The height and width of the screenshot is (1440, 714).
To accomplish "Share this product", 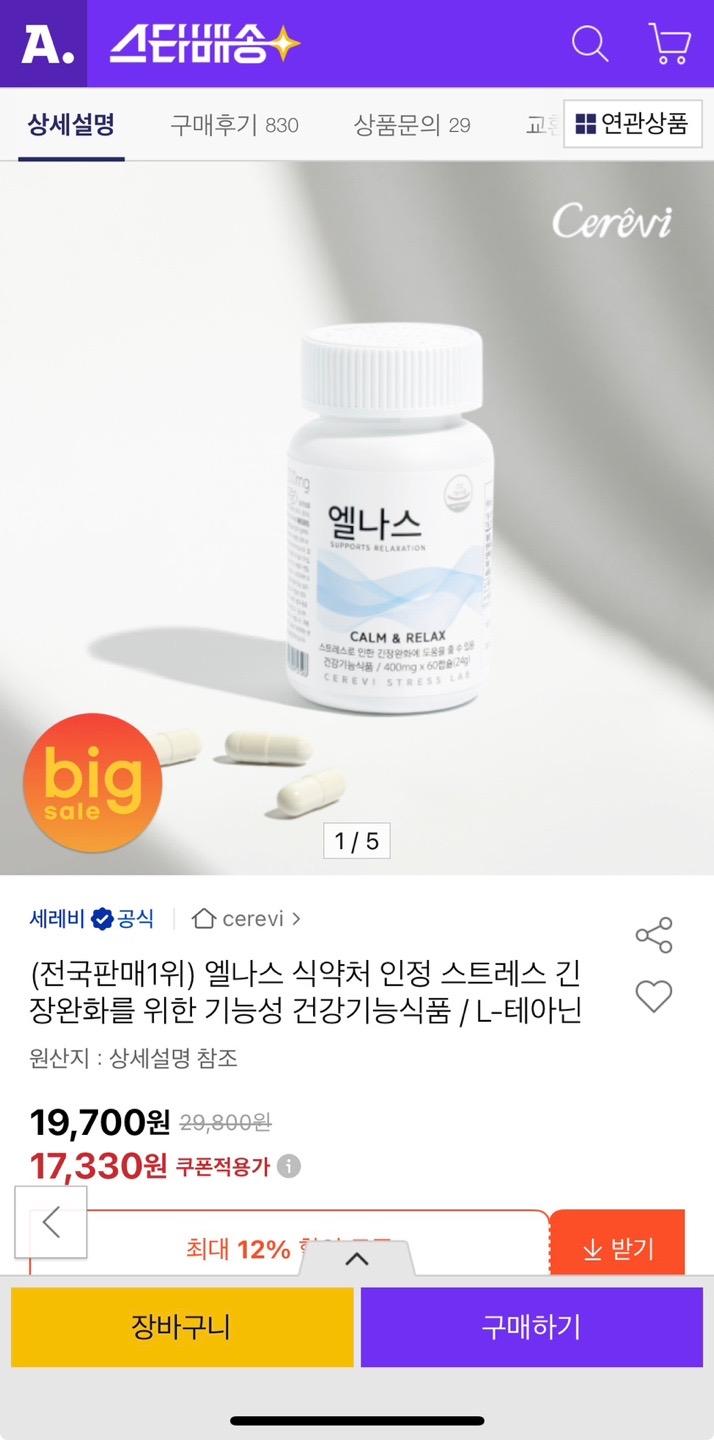I will click(654, 935).
